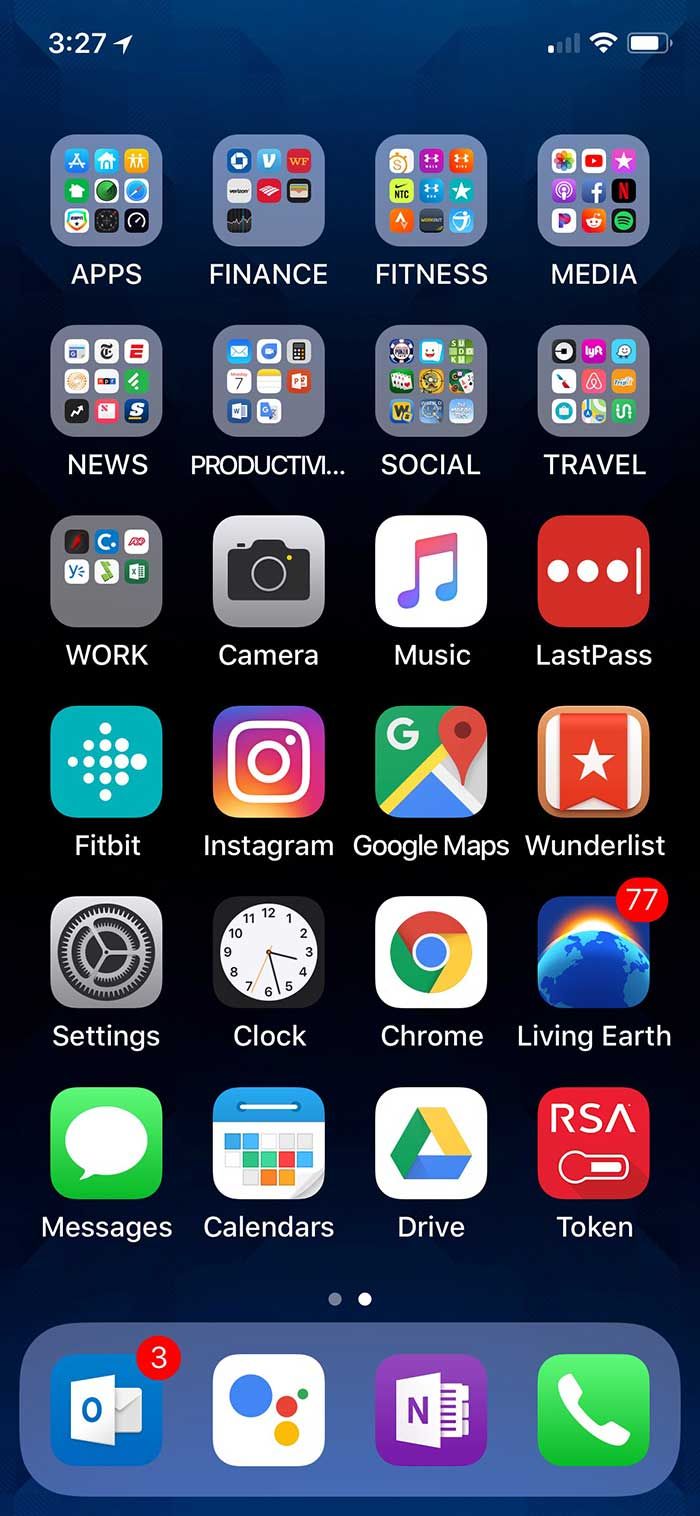700x1516 pixels.
Task: Launch the Chrome browser
Action: point(431,952)
